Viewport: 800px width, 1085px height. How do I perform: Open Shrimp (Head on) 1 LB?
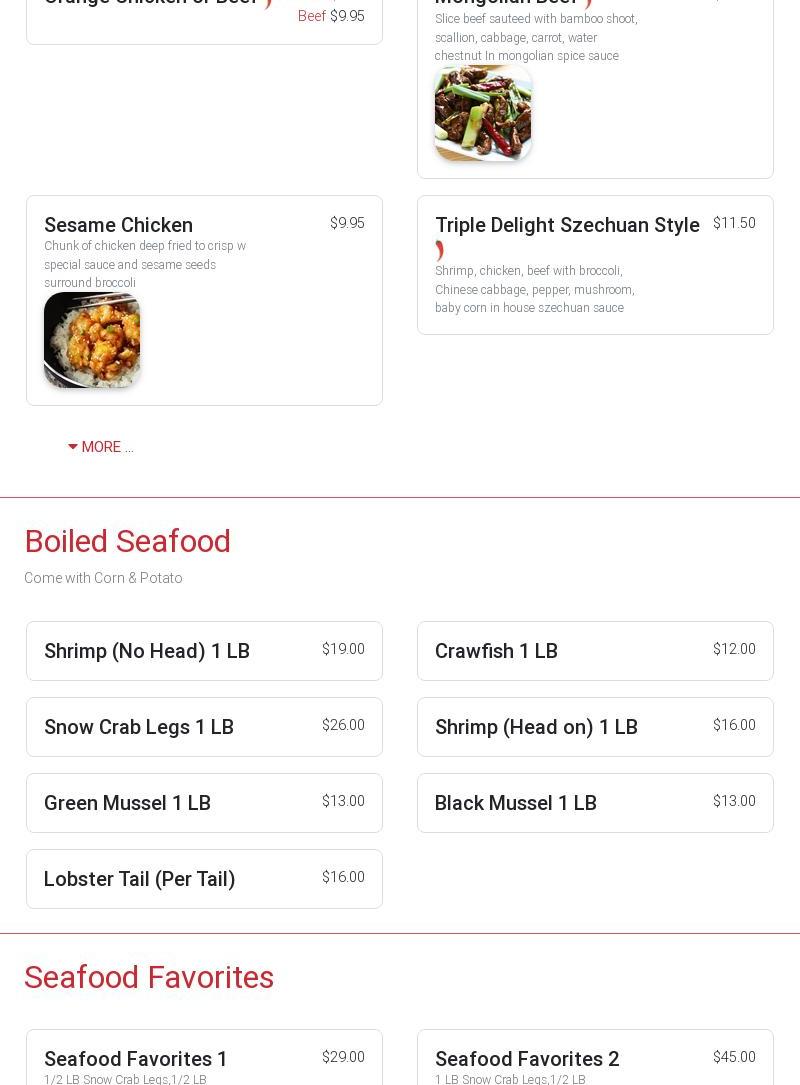[x=536, y=727]
